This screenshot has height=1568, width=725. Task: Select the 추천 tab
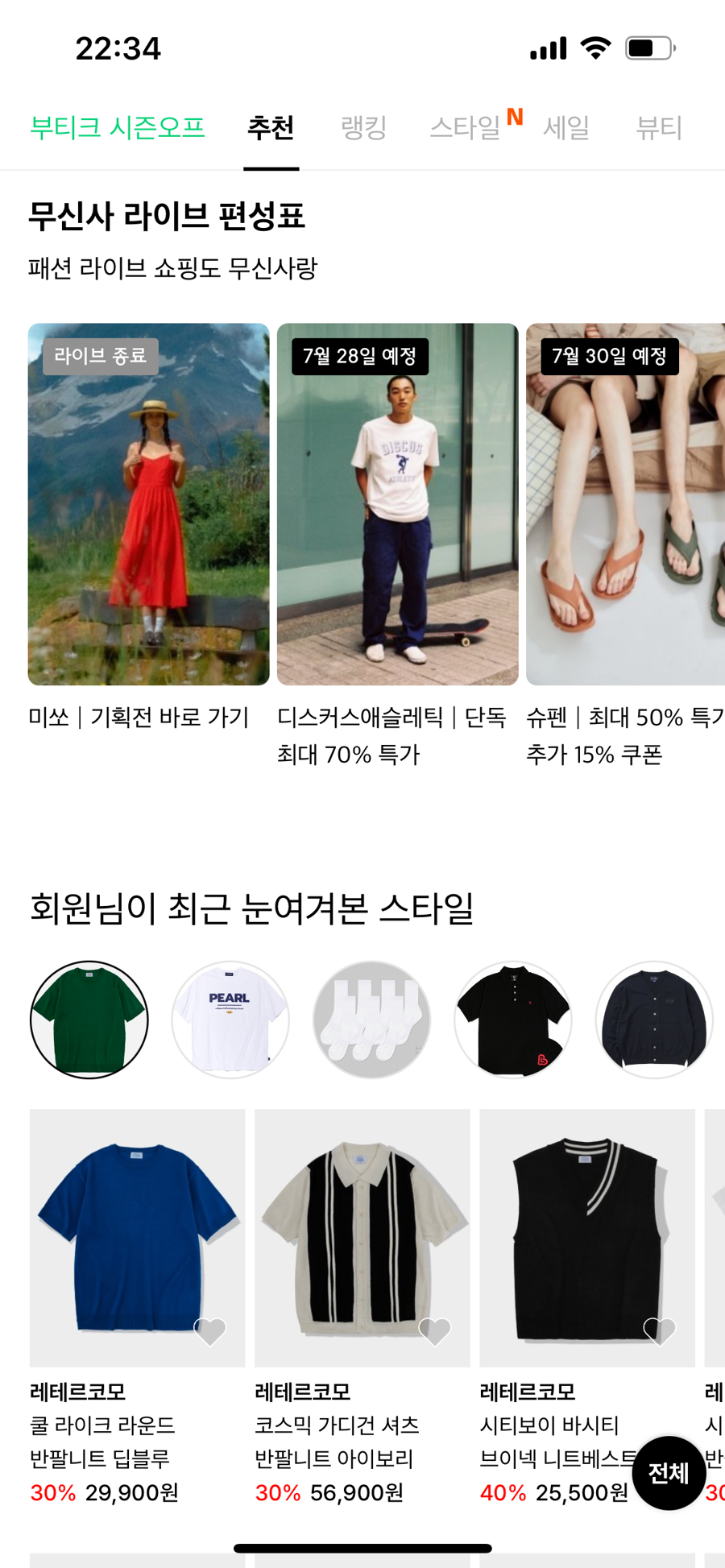[x=271, y=128]
